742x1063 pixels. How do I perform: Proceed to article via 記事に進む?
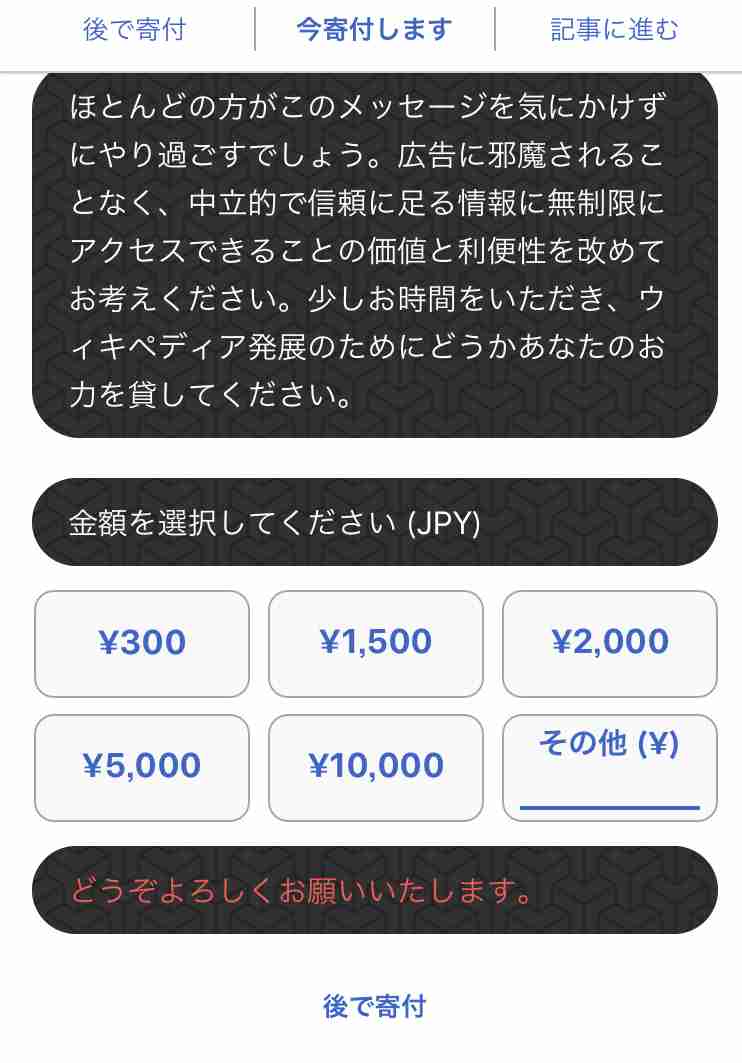pos(613,30)
